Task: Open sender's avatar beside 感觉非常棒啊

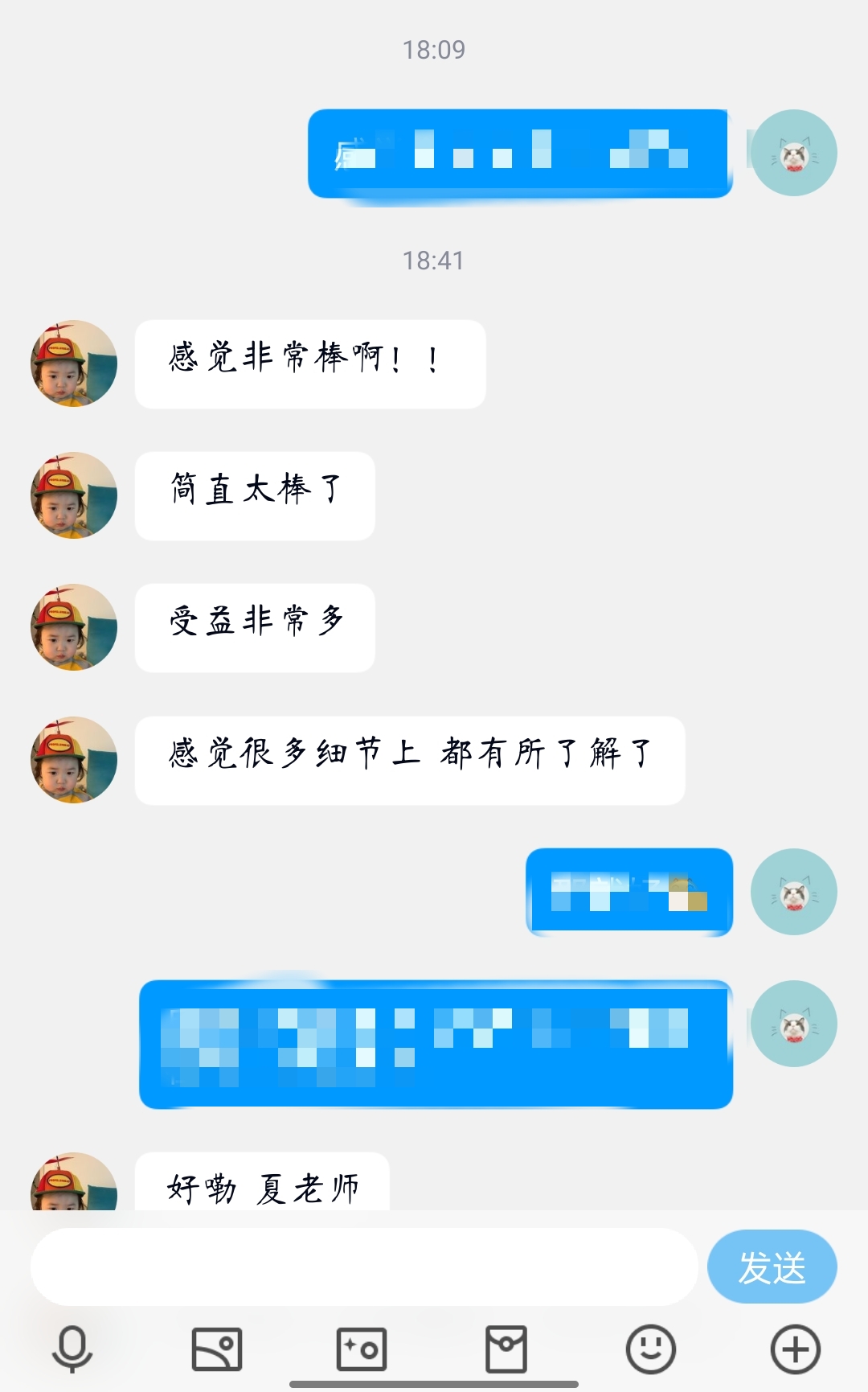Action: coord(74,363)
